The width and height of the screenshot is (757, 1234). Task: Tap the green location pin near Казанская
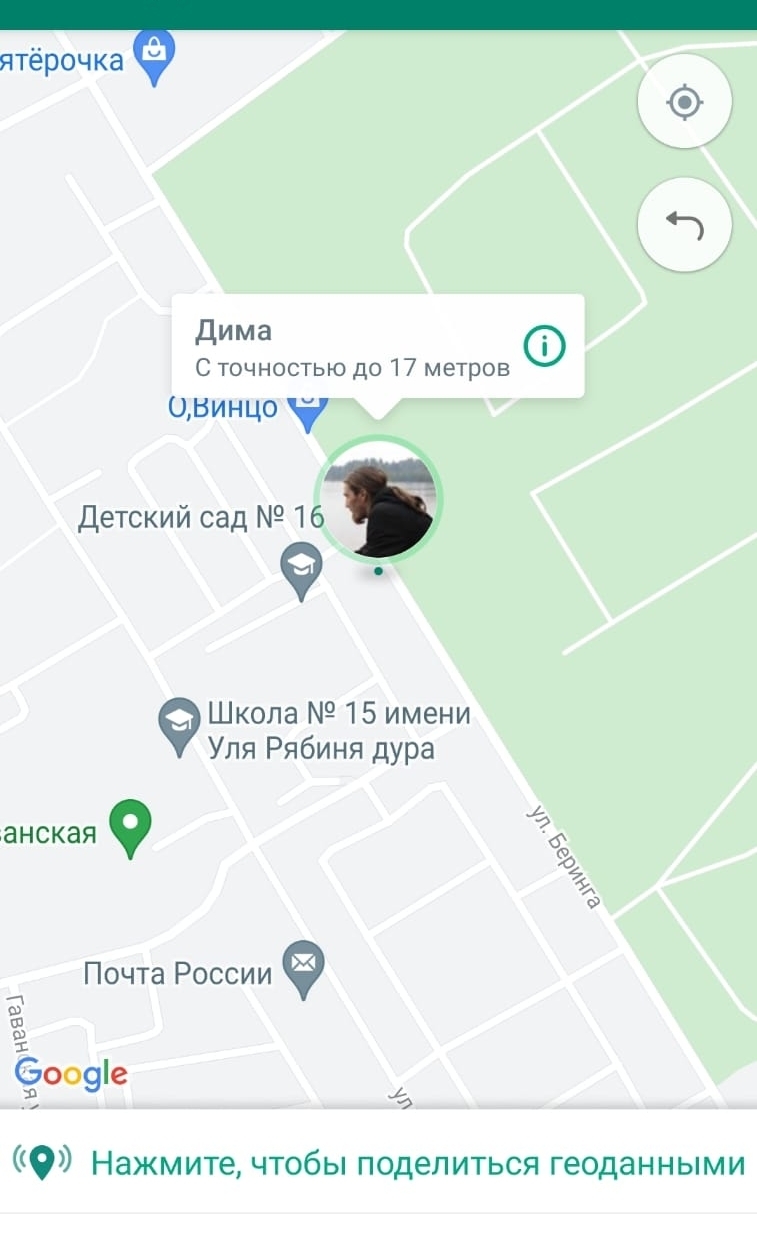[130, 828]
